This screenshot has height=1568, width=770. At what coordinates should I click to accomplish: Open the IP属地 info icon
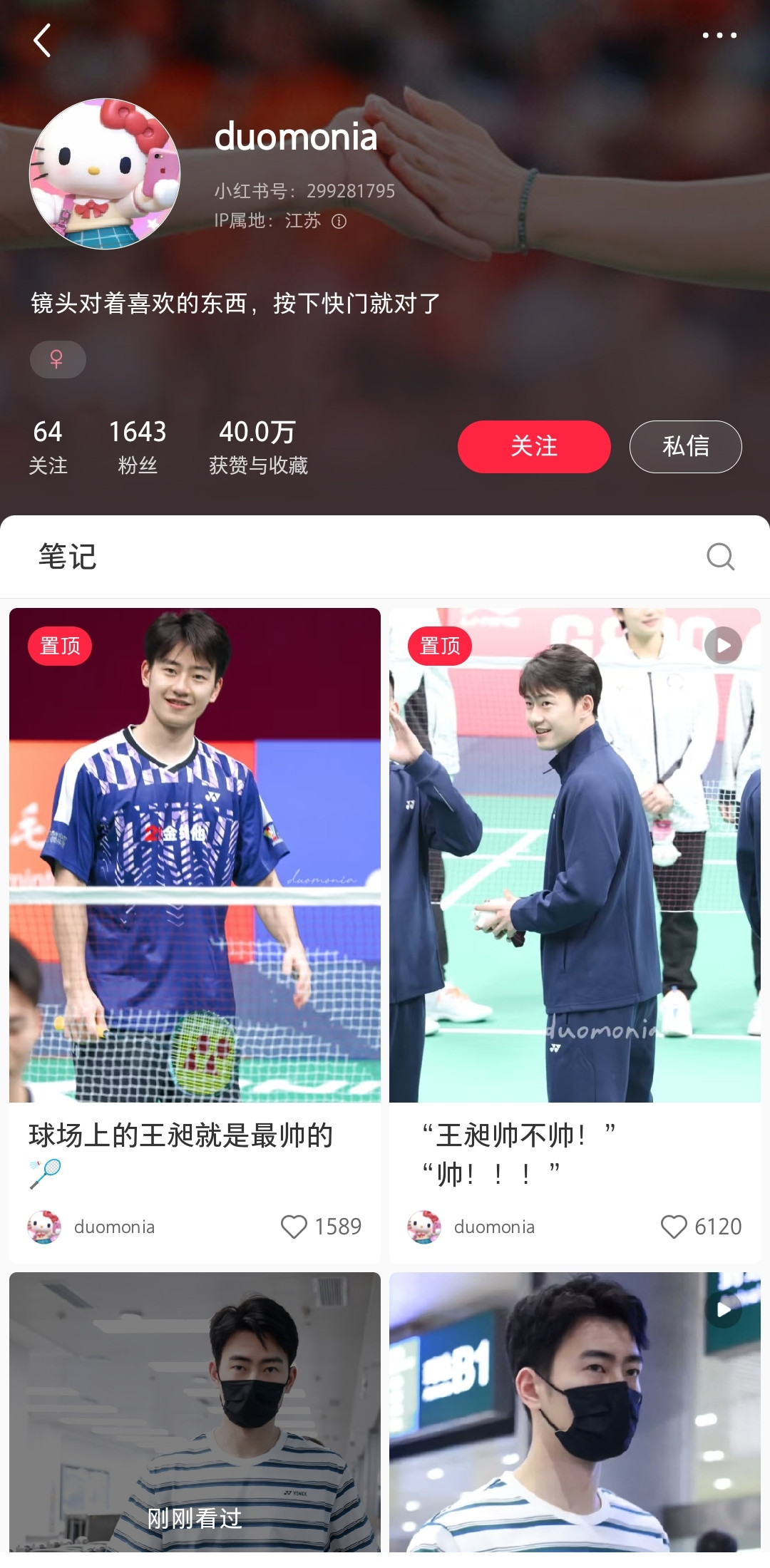tap(339, 221)
